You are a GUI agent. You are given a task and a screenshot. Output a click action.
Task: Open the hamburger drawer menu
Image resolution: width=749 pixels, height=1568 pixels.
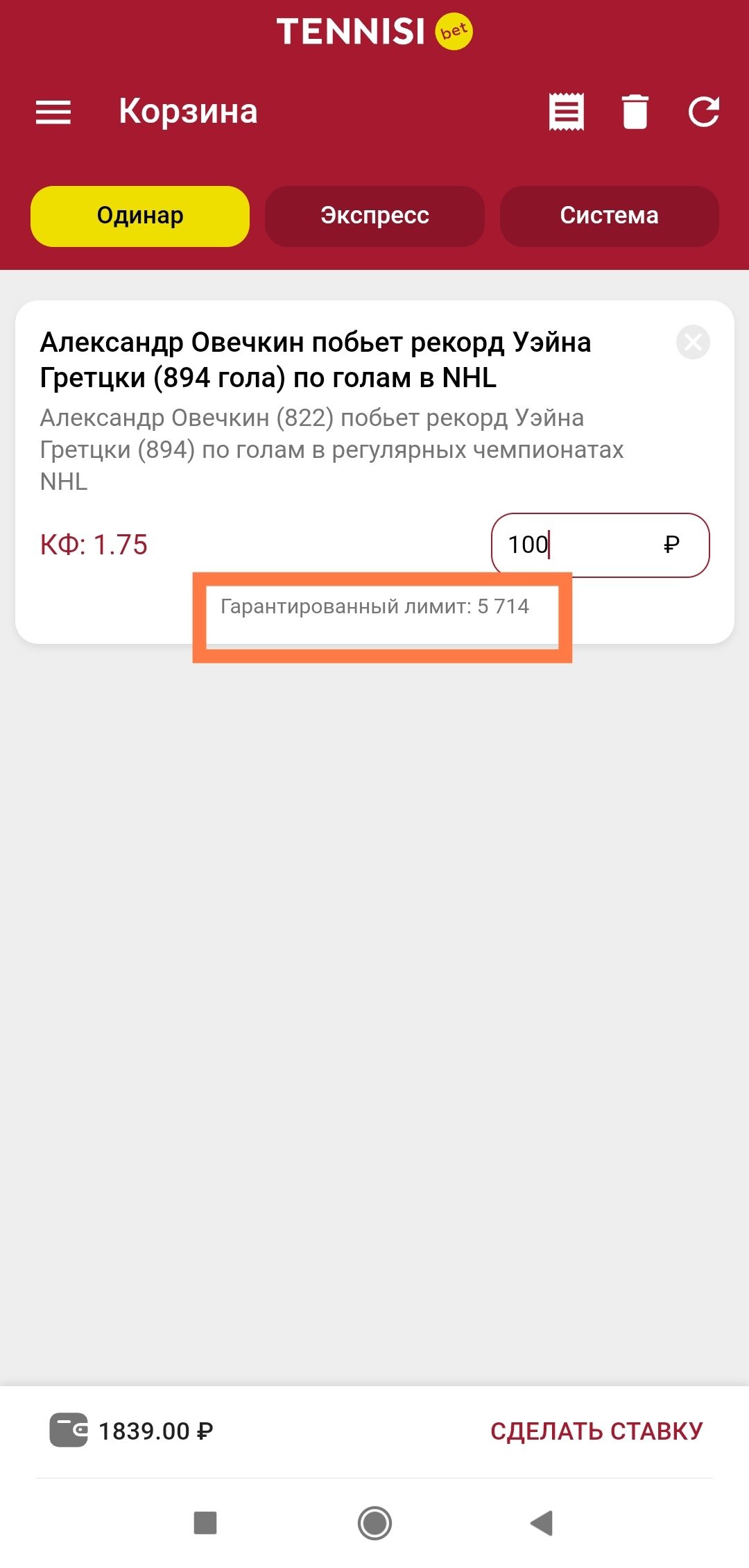53,112
